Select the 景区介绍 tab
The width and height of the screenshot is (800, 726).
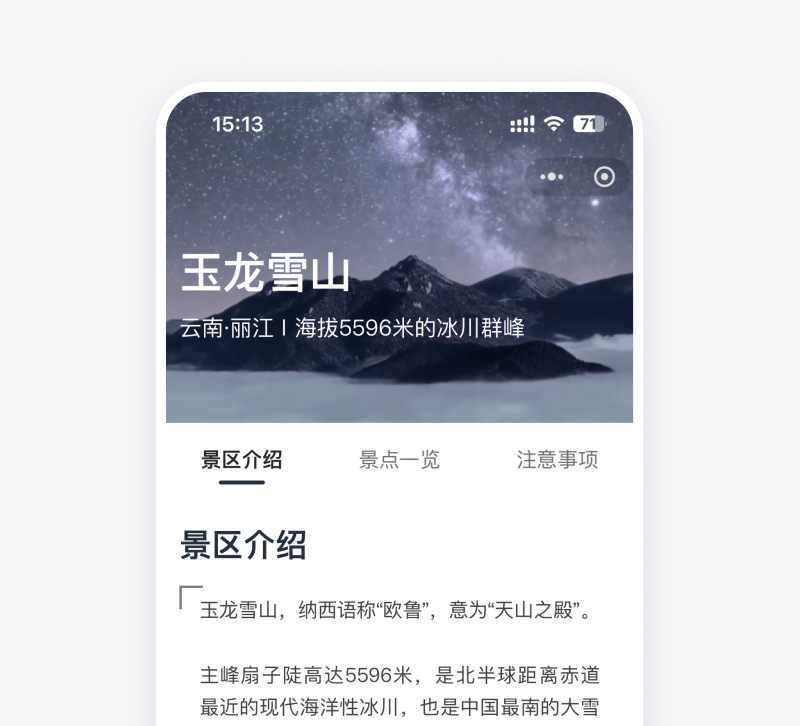tap(242, 460)
